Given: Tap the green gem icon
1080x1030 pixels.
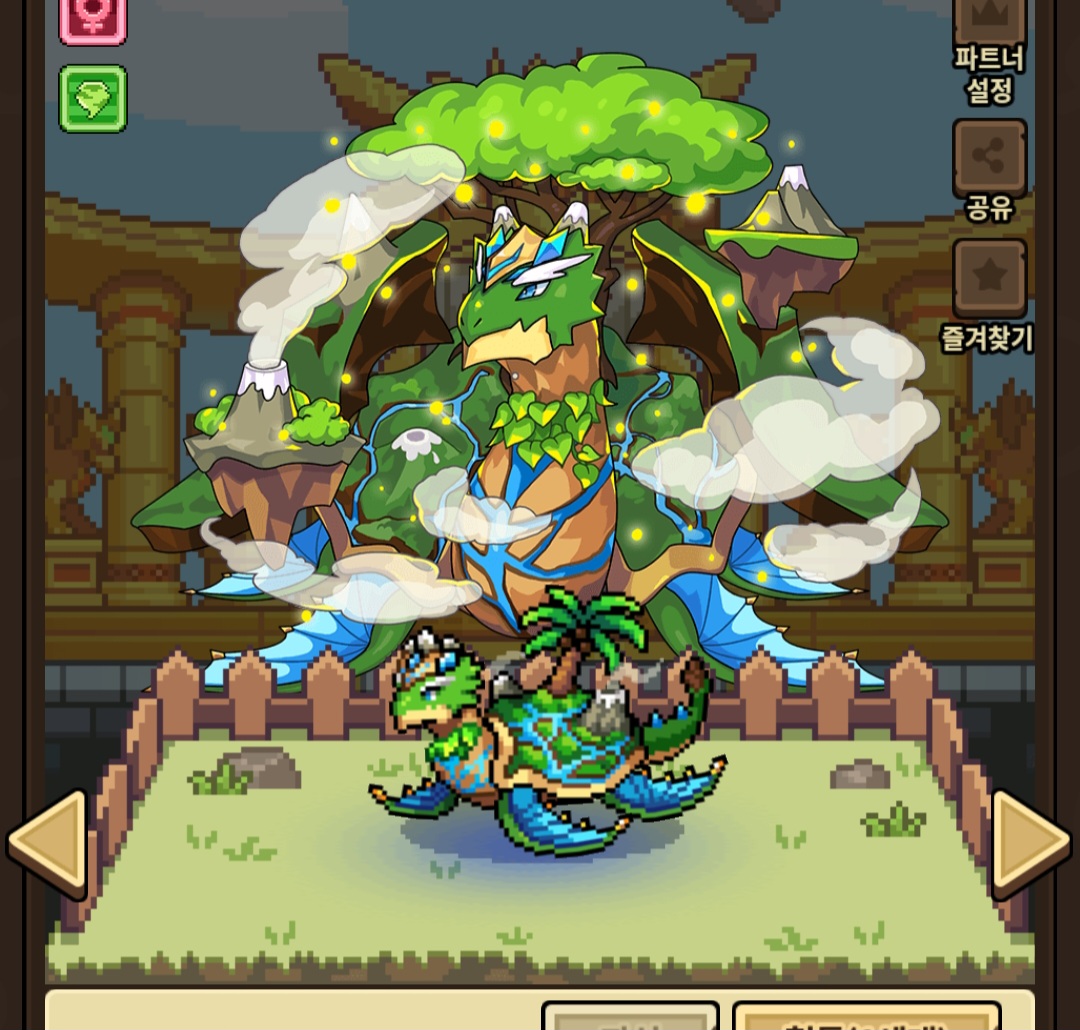Looking at the screenshot, I should [93, 99].
